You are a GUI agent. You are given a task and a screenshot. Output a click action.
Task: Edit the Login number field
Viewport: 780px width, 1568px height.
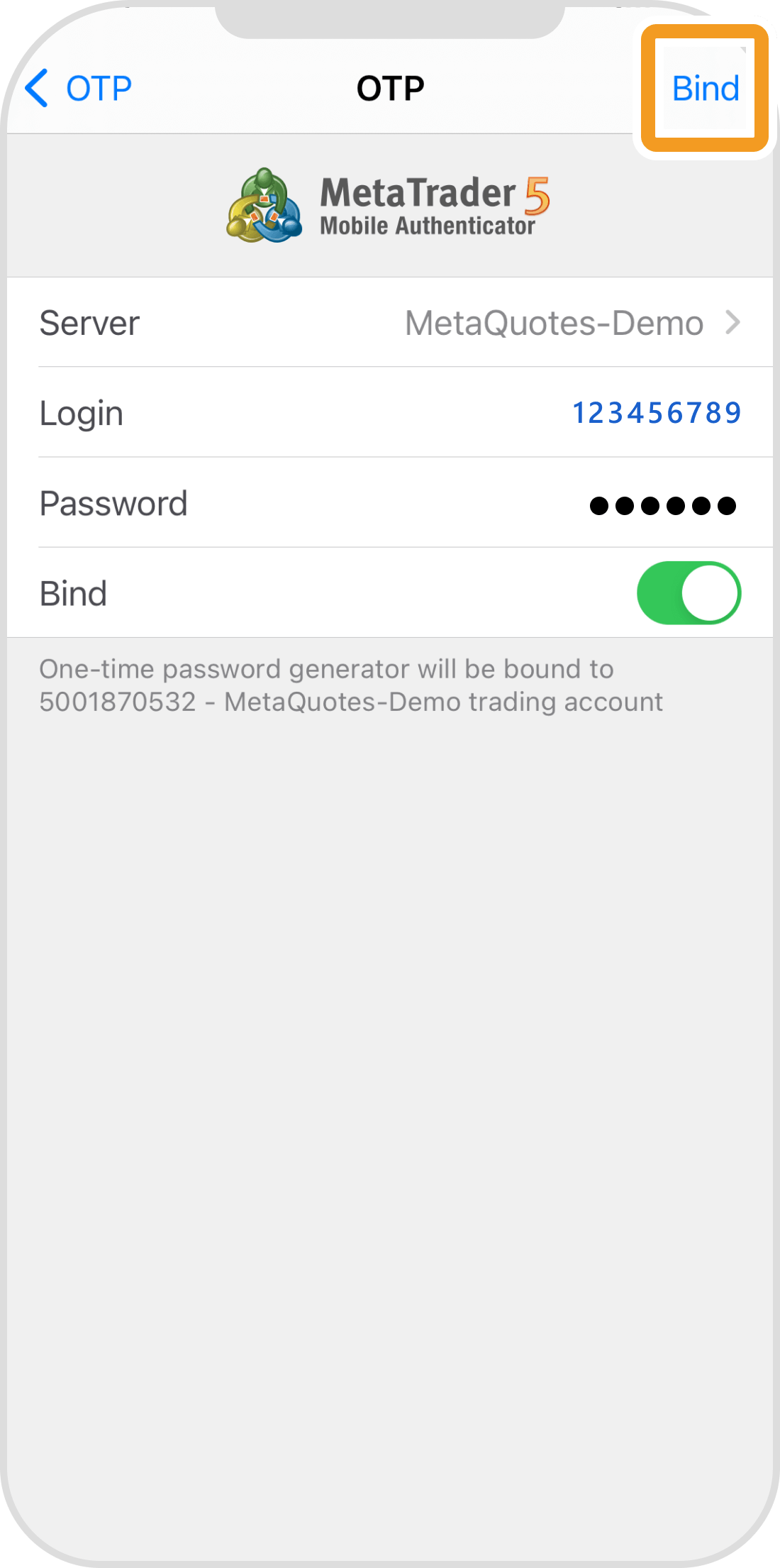coord(656,413)
